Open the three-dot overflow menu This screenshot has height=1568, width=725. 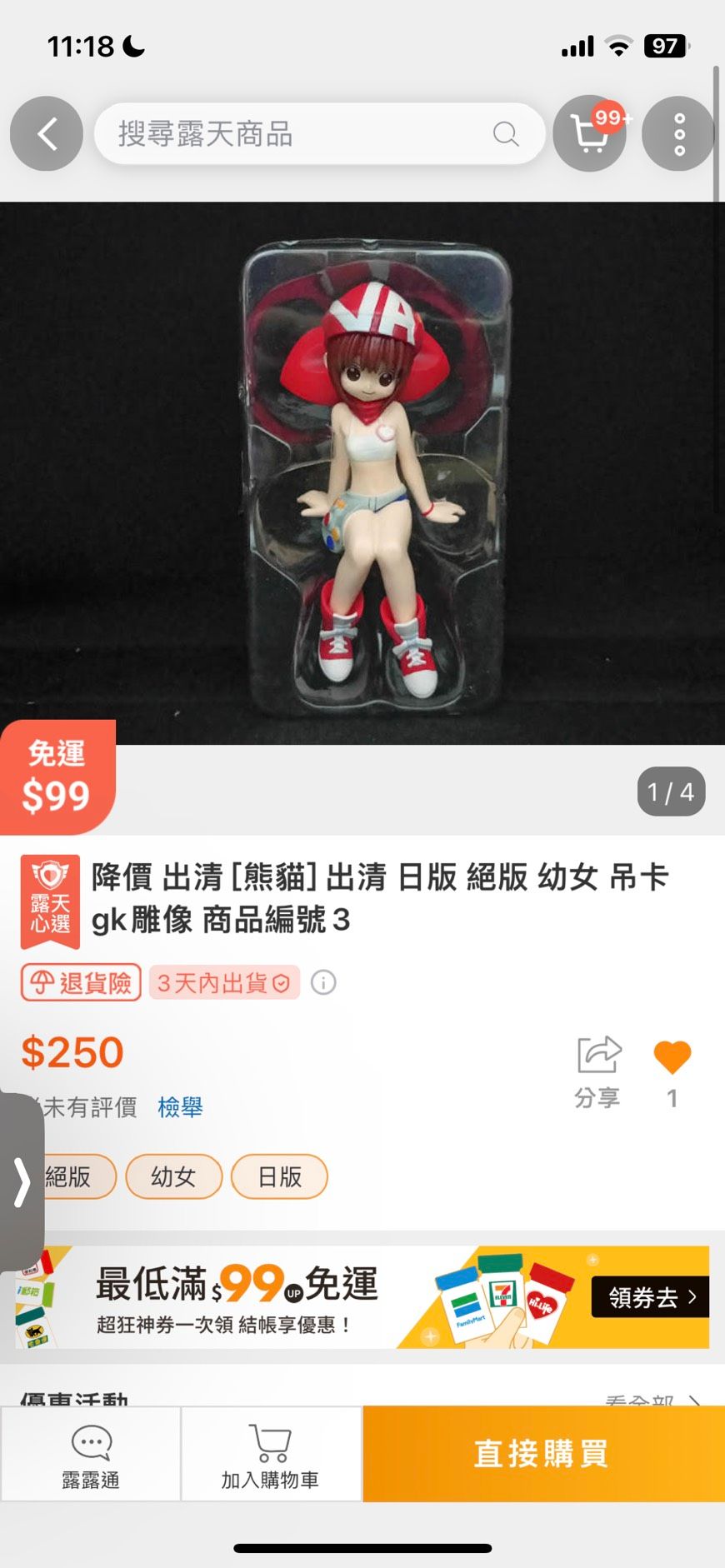pyautogui.click(x=678, y=133)
